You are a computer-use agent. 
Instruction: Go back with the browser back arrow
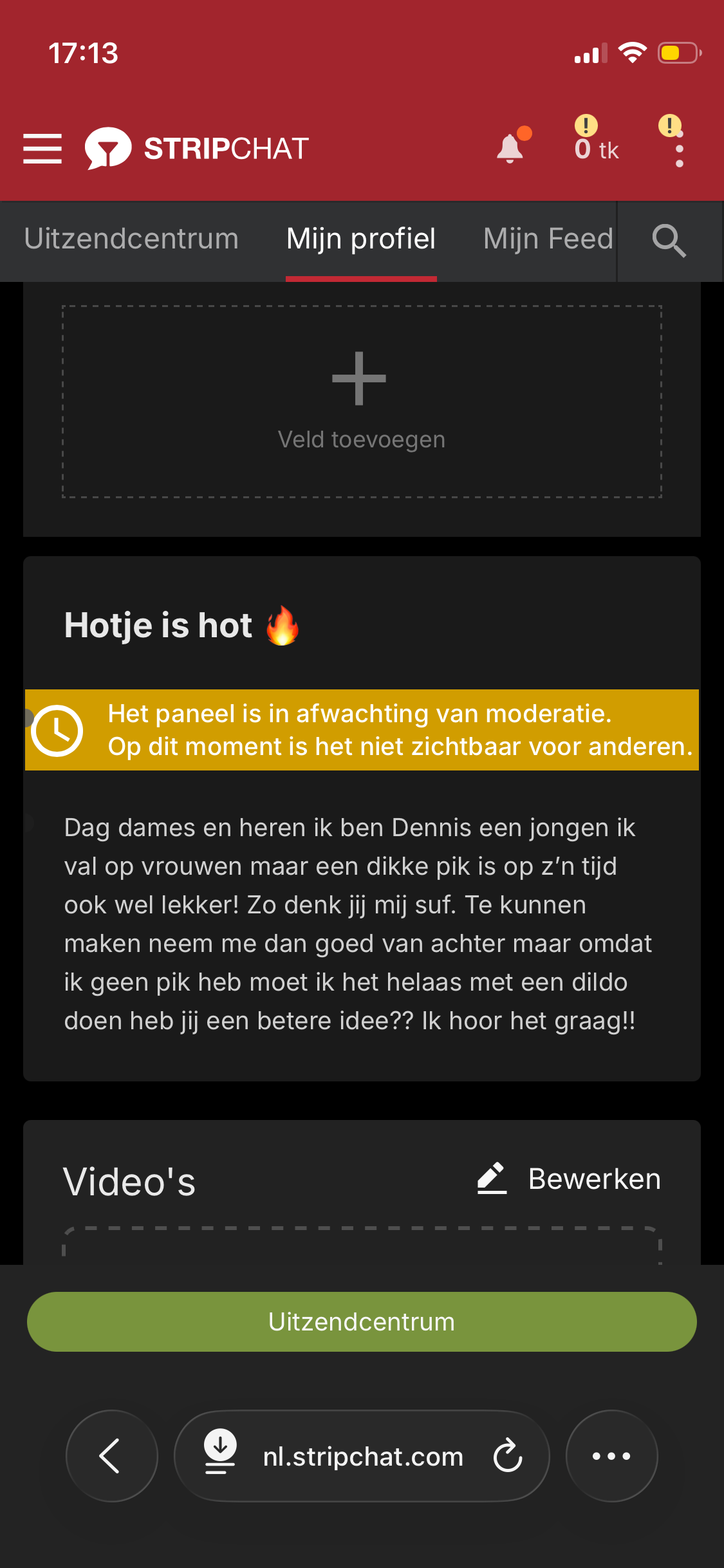click(x=111, y=1455)
